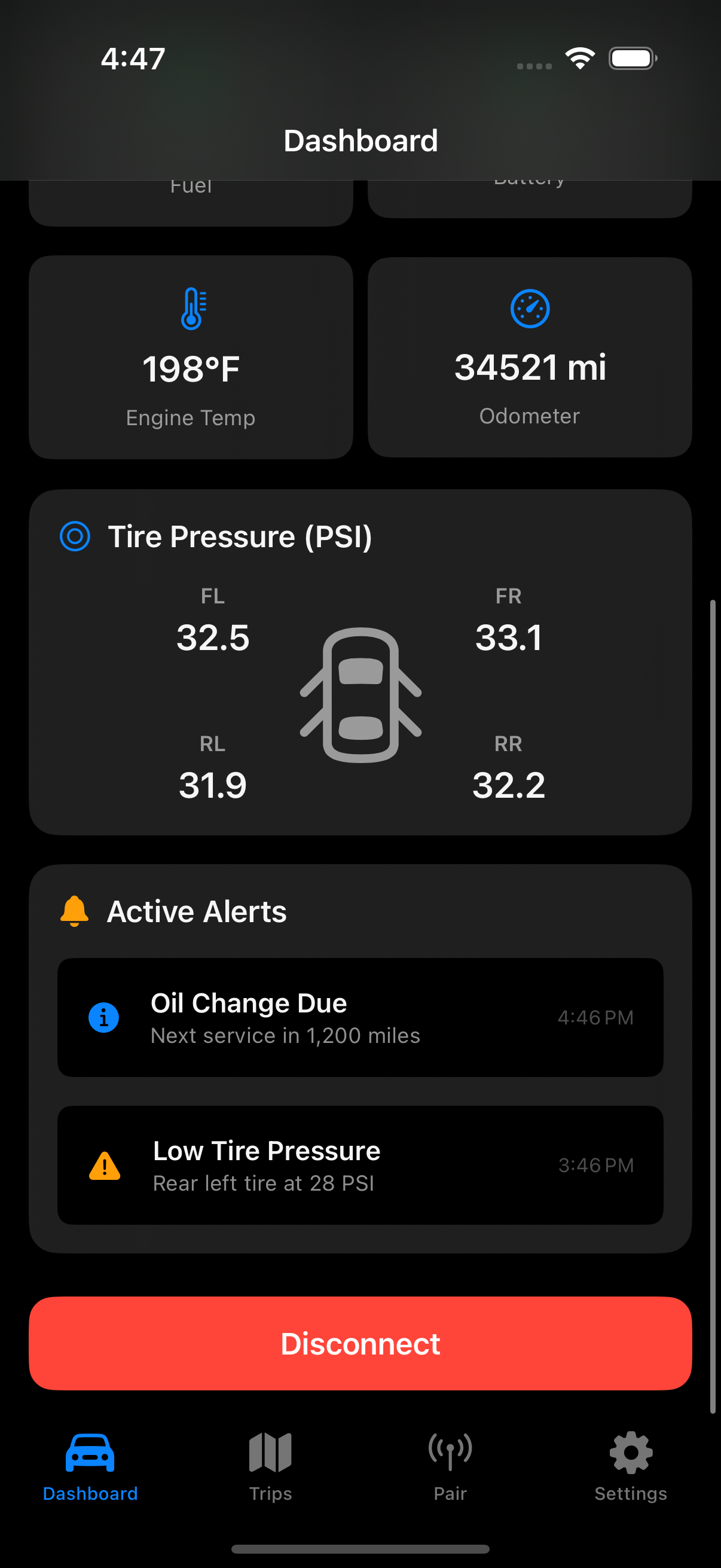Tap the speedometer icon above Odometer
Viewport: 721px width, 1568px height.
pos(528,308)
